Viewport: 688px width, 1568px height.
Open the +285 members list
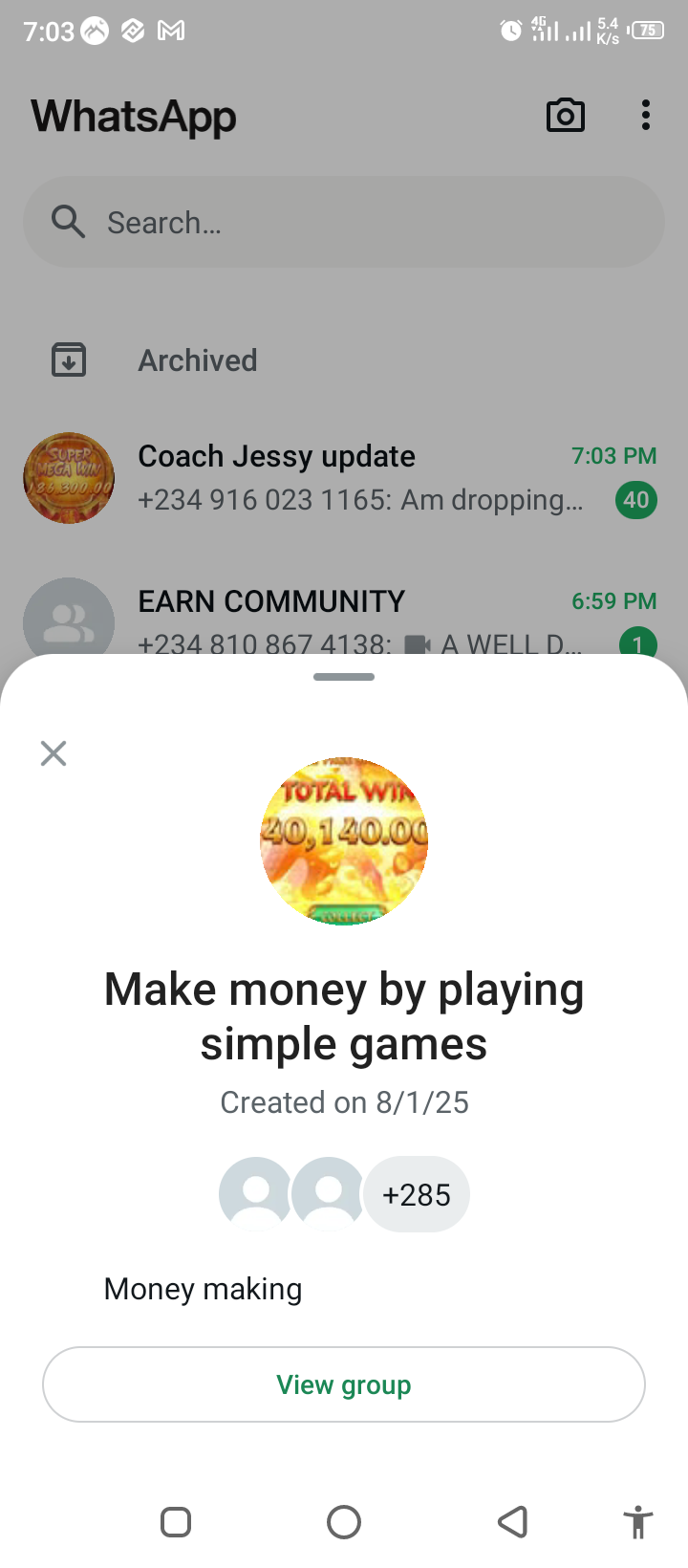coord(417,1195)
